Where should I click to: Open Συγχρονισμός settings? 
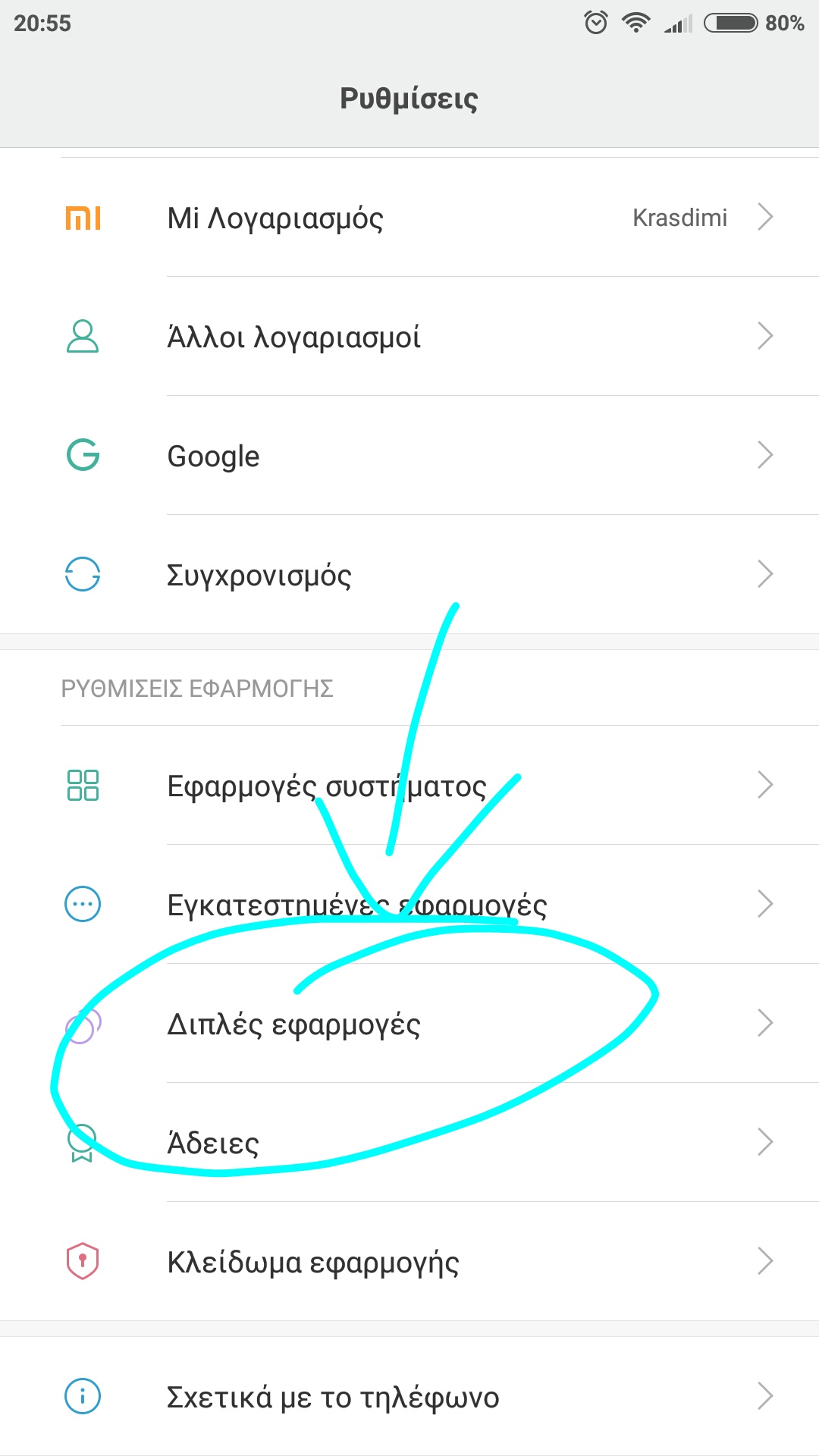coord(409,575)
